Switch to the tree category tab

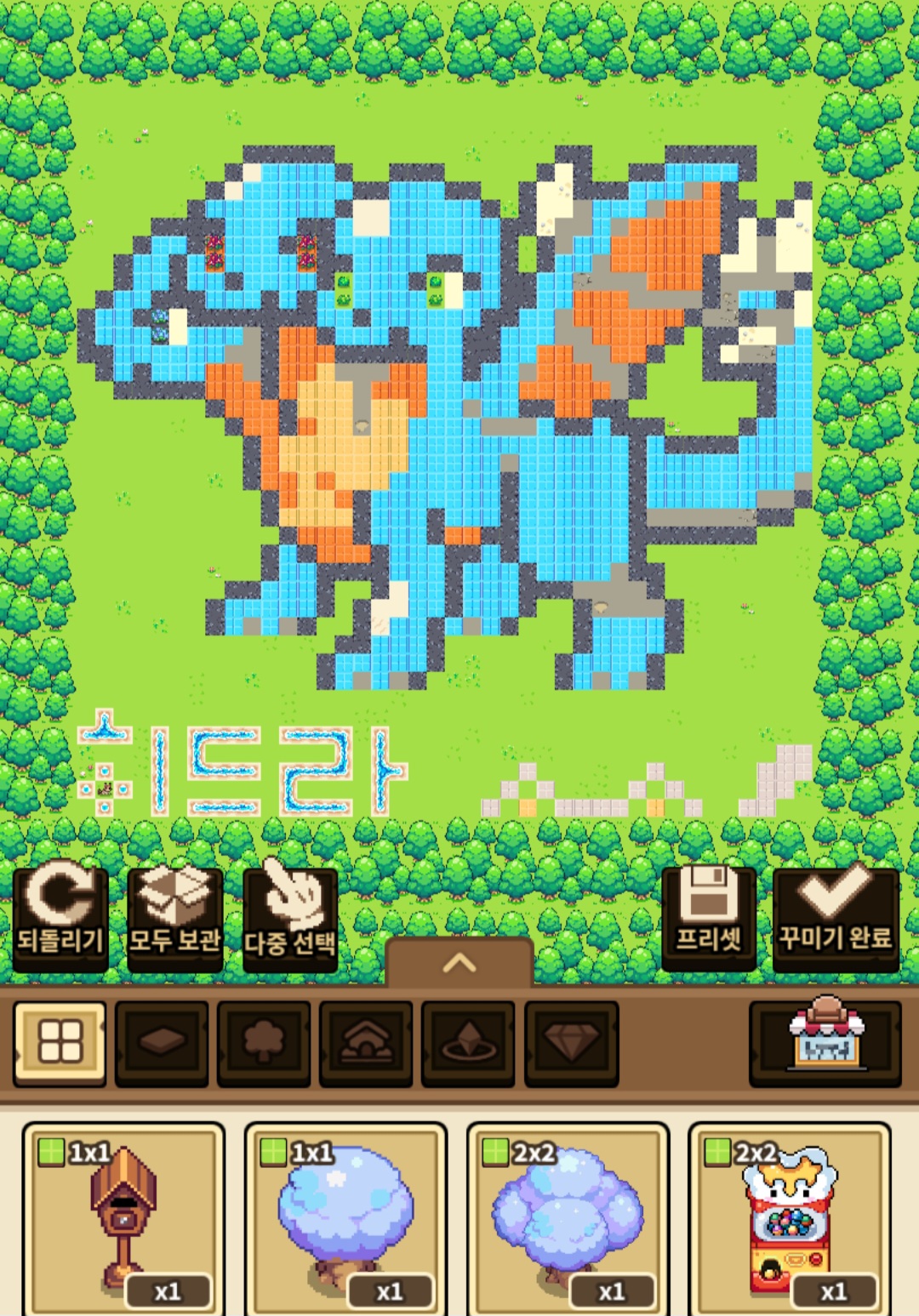[x=264, y=1043]
